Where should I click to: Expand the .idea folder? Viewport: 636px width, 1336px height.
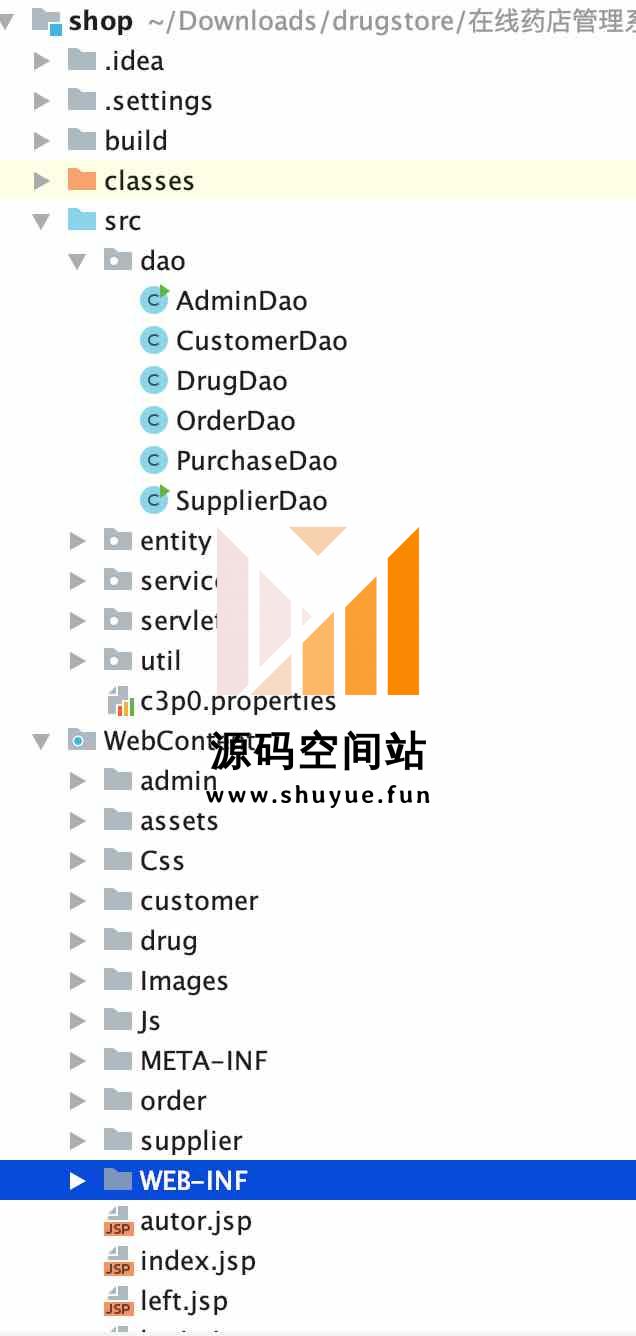pos(42,61)
